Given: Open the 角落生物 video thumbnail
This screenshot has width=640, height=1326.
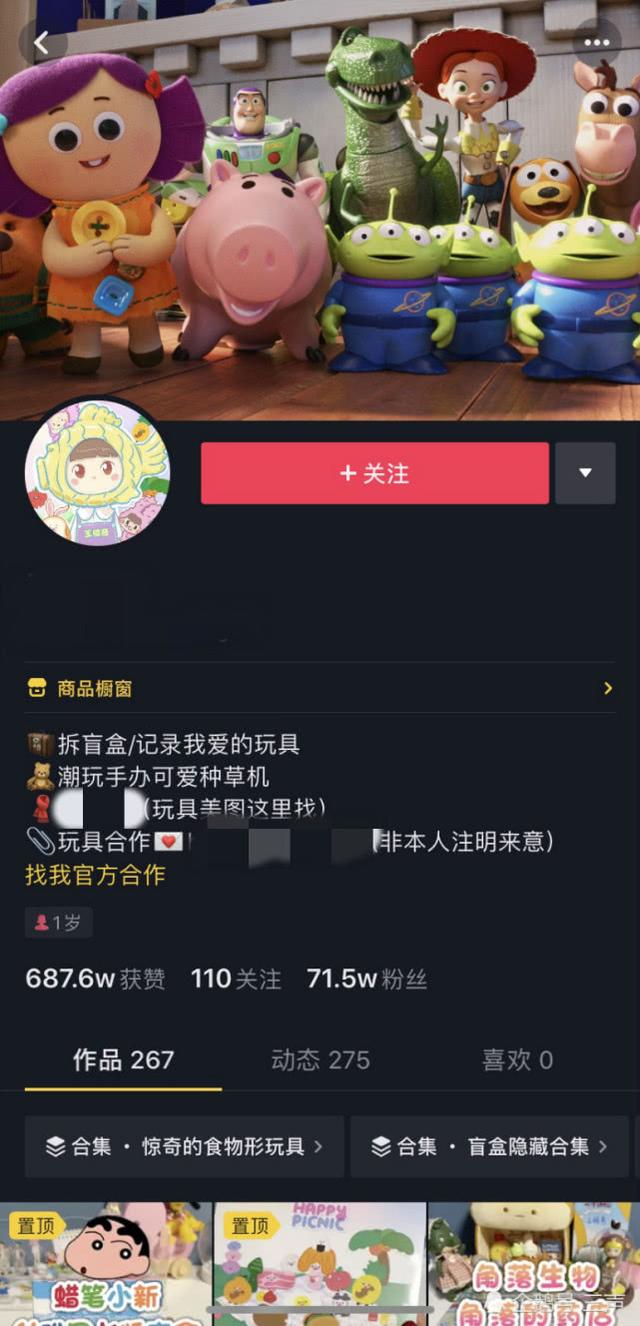Looking at the screenshot, I should coord(534,1265).
